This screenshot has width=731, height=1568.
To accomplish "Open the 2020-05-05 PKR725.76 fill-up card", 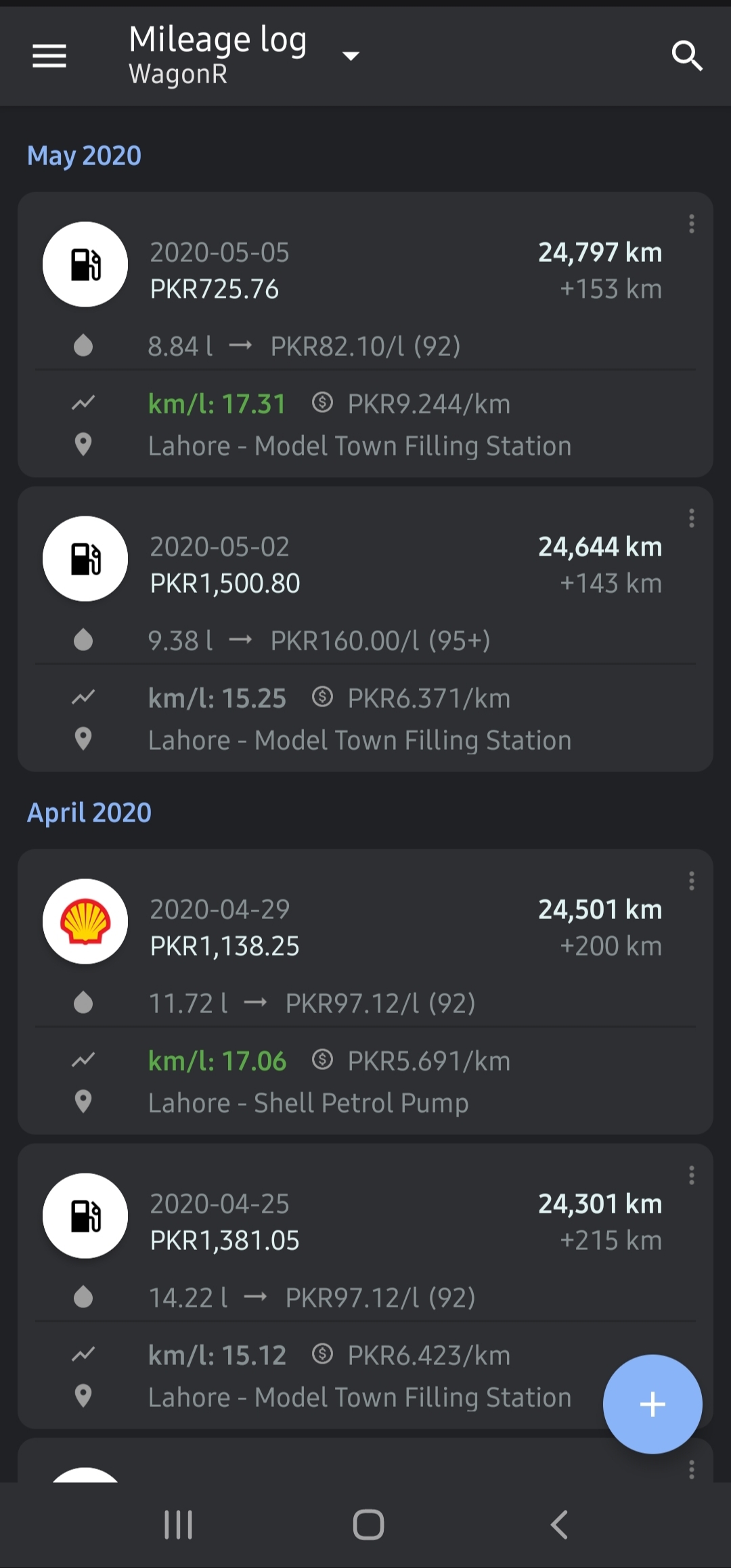I will coord(365,335).
